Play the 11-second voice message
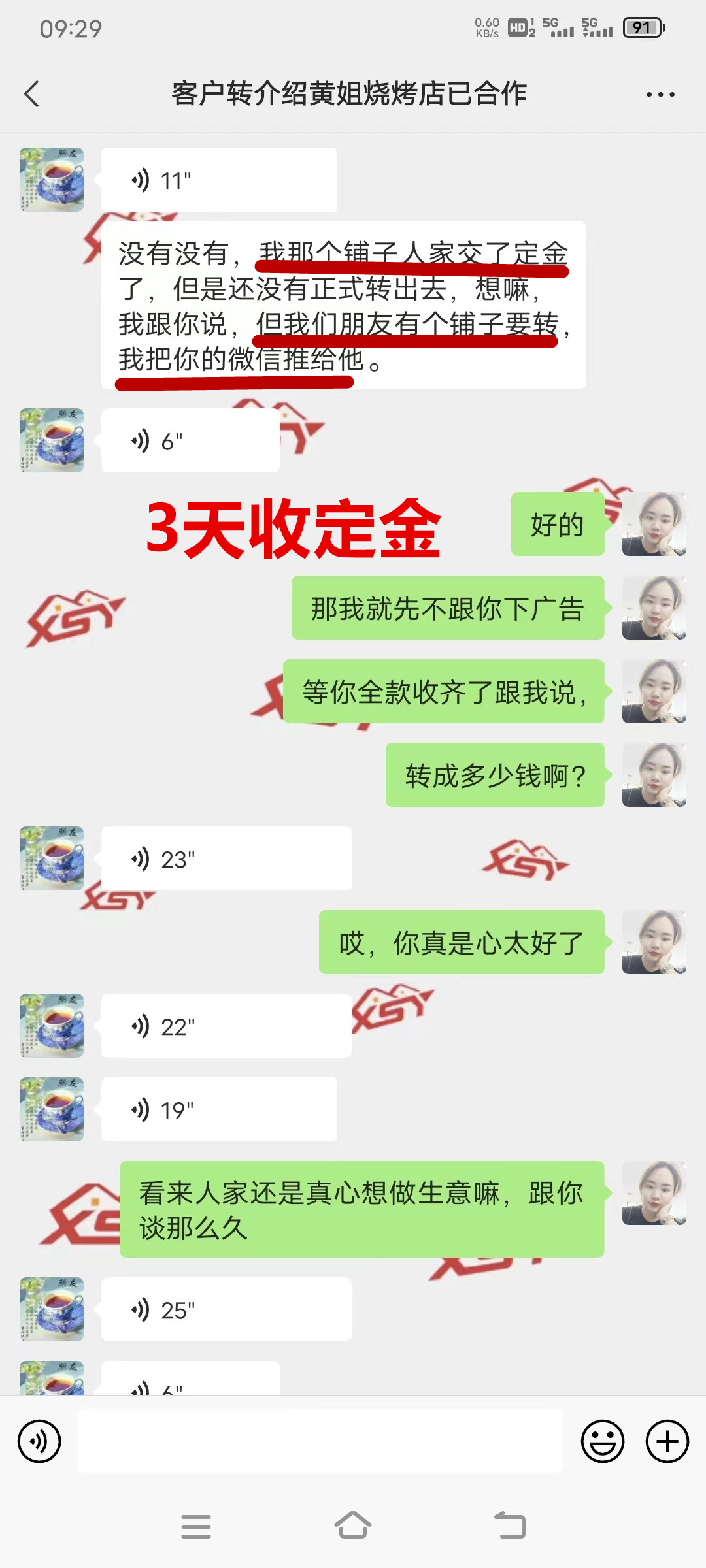This screenshot has width=706, height=1568. point(219,180)
